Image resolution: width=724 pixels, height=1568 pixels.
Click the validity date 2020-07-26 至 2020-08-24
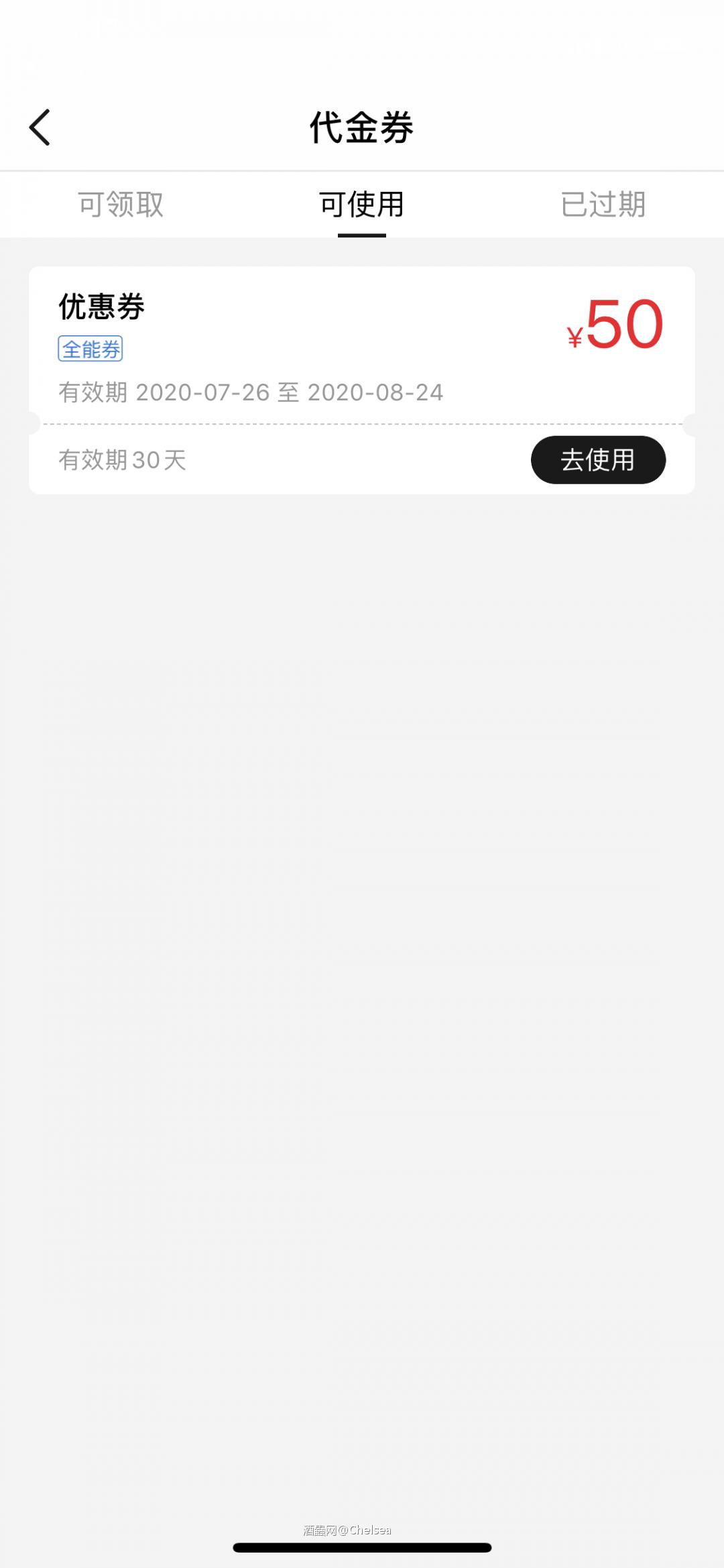(251, 393)
